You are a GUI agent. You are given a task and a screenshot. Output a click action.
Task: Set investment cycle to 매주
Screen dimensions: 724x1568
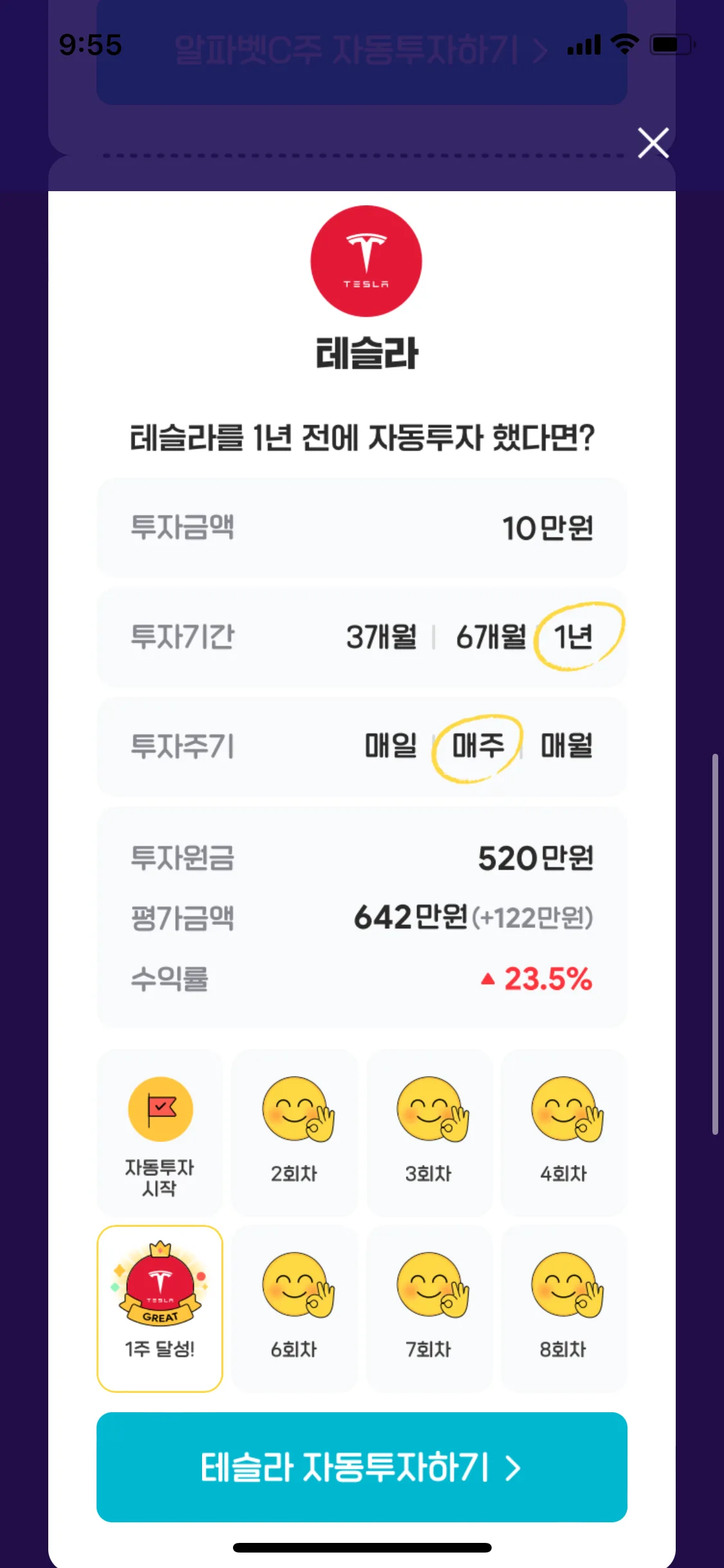(x=478, y=746)
